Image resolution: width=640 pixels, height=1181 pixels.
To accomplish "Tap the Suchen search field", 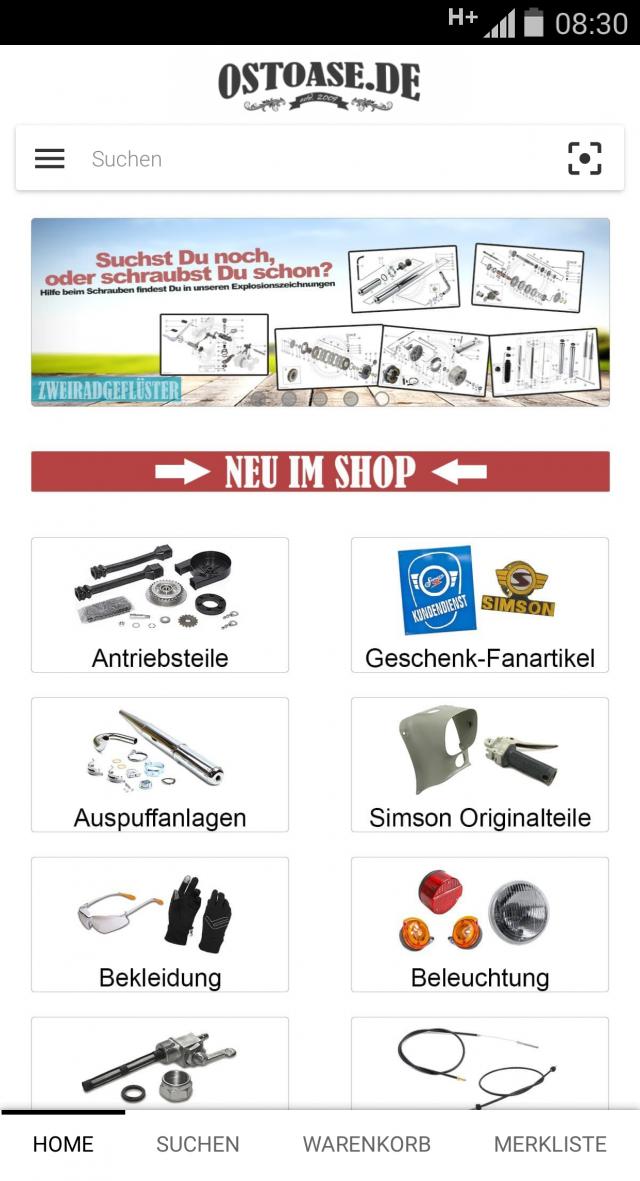I will click(300, 158).
